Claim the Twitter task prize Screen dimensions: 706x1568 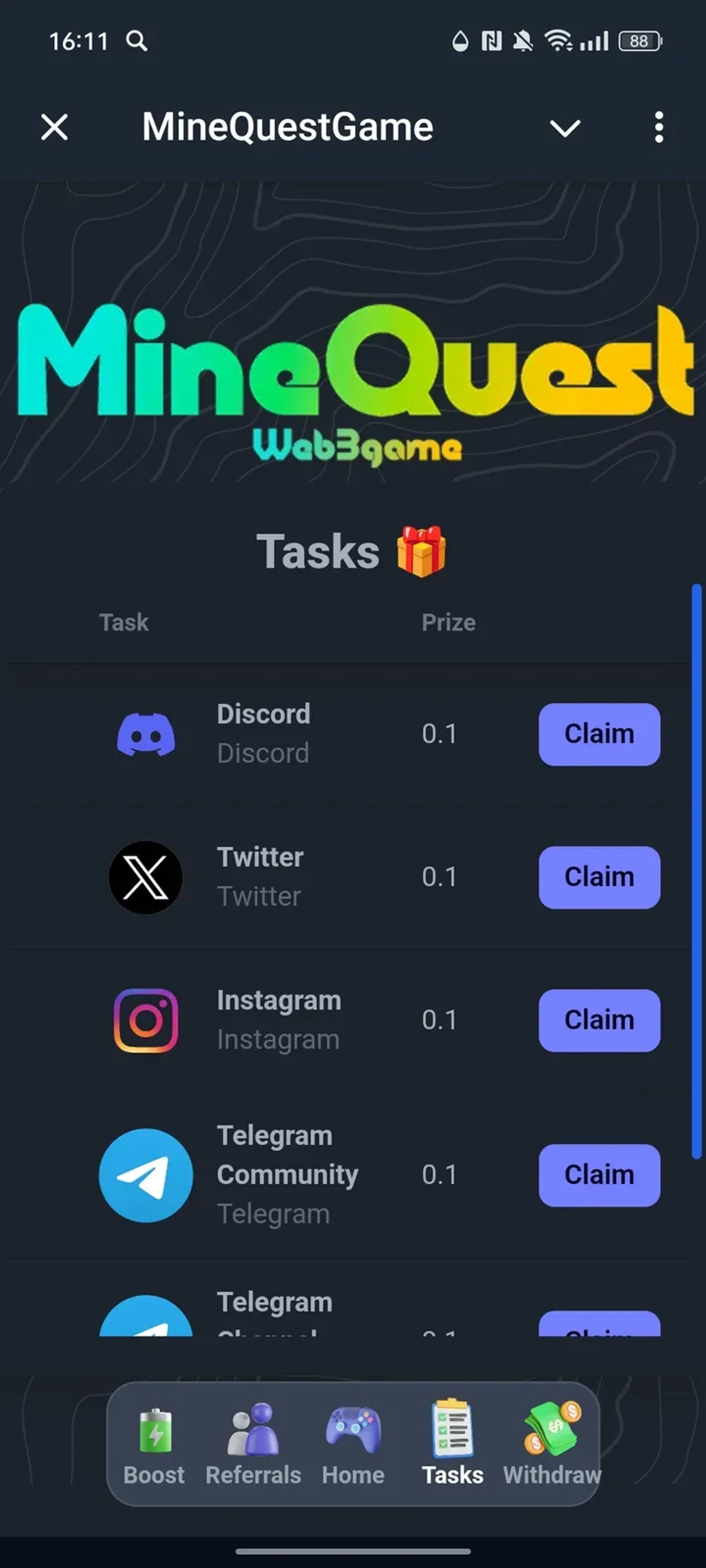tap(599, 877)
